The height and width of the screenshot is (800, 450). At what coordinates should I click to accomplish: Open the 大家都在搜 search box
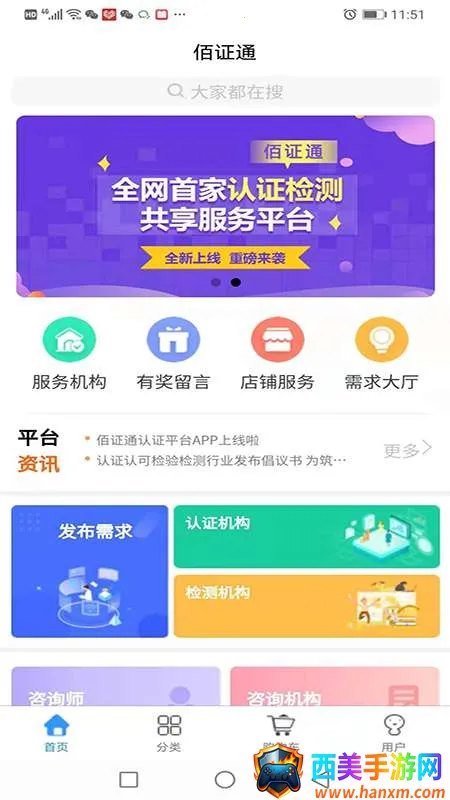pyautogui.click(x=225, y=92)
